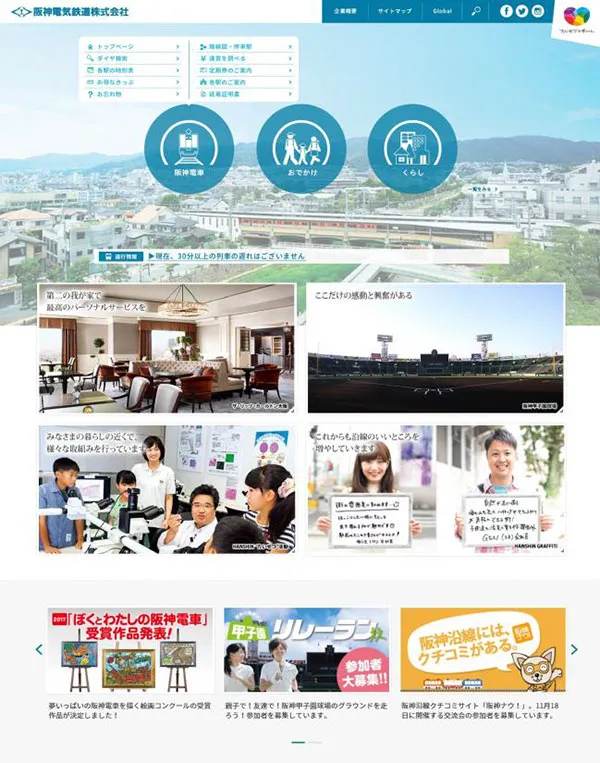Image resolution: width=600 pixels, height=763 pixels.
Task: Switch to the Global site
Action: [442, 11]
